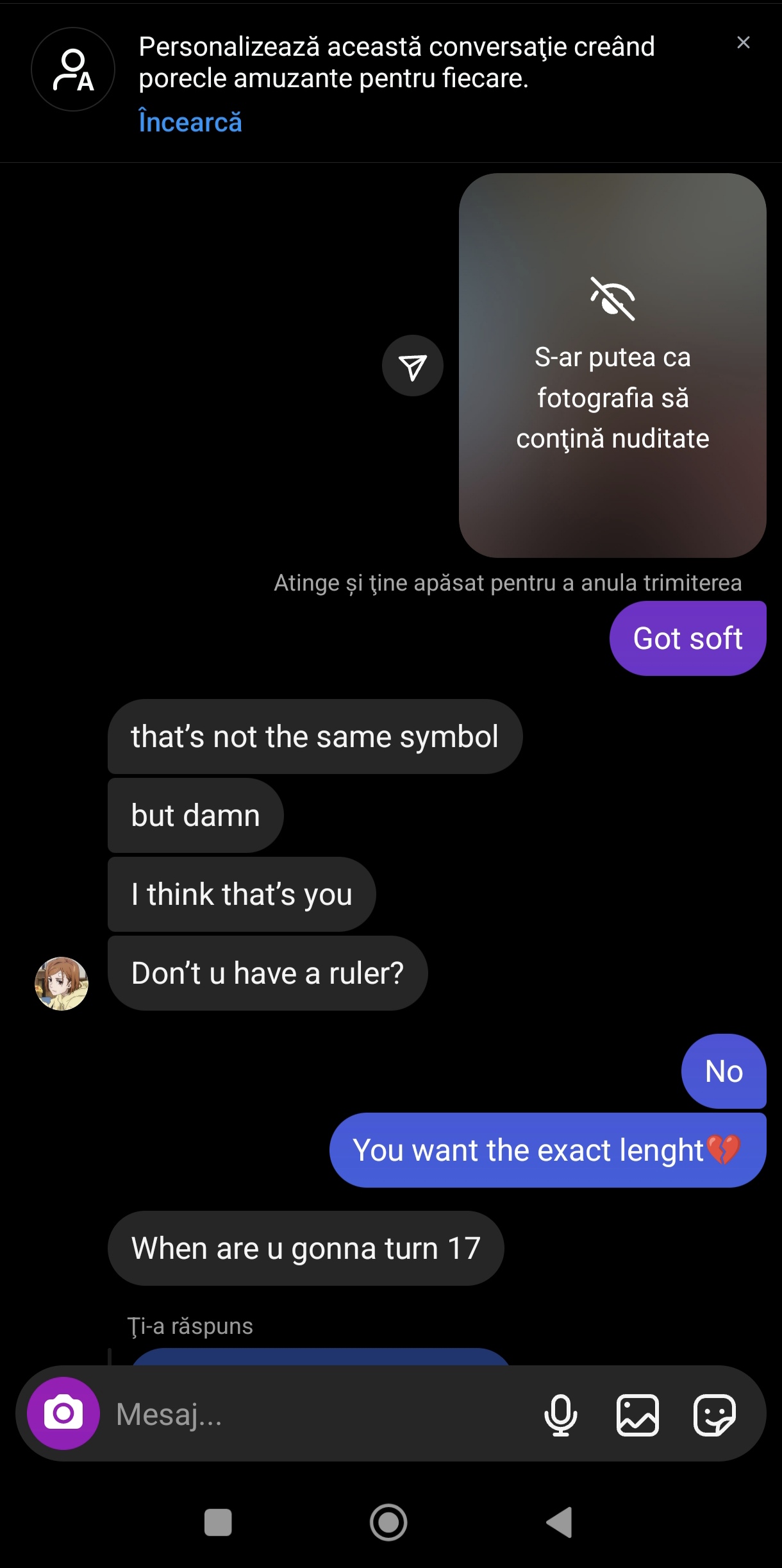Tap the Încearcă link

pos(190,122)
